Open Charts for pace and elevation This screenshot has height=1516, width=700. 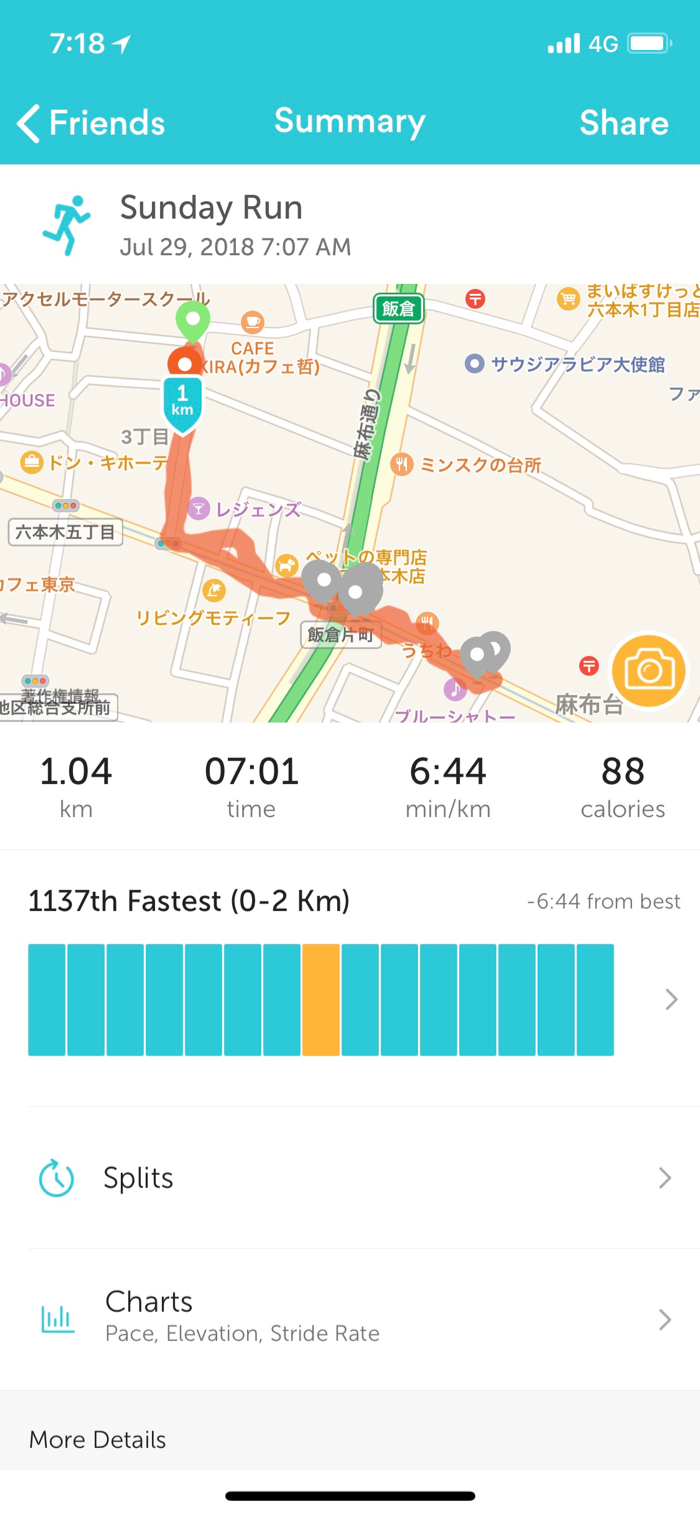click(350, 1316)
